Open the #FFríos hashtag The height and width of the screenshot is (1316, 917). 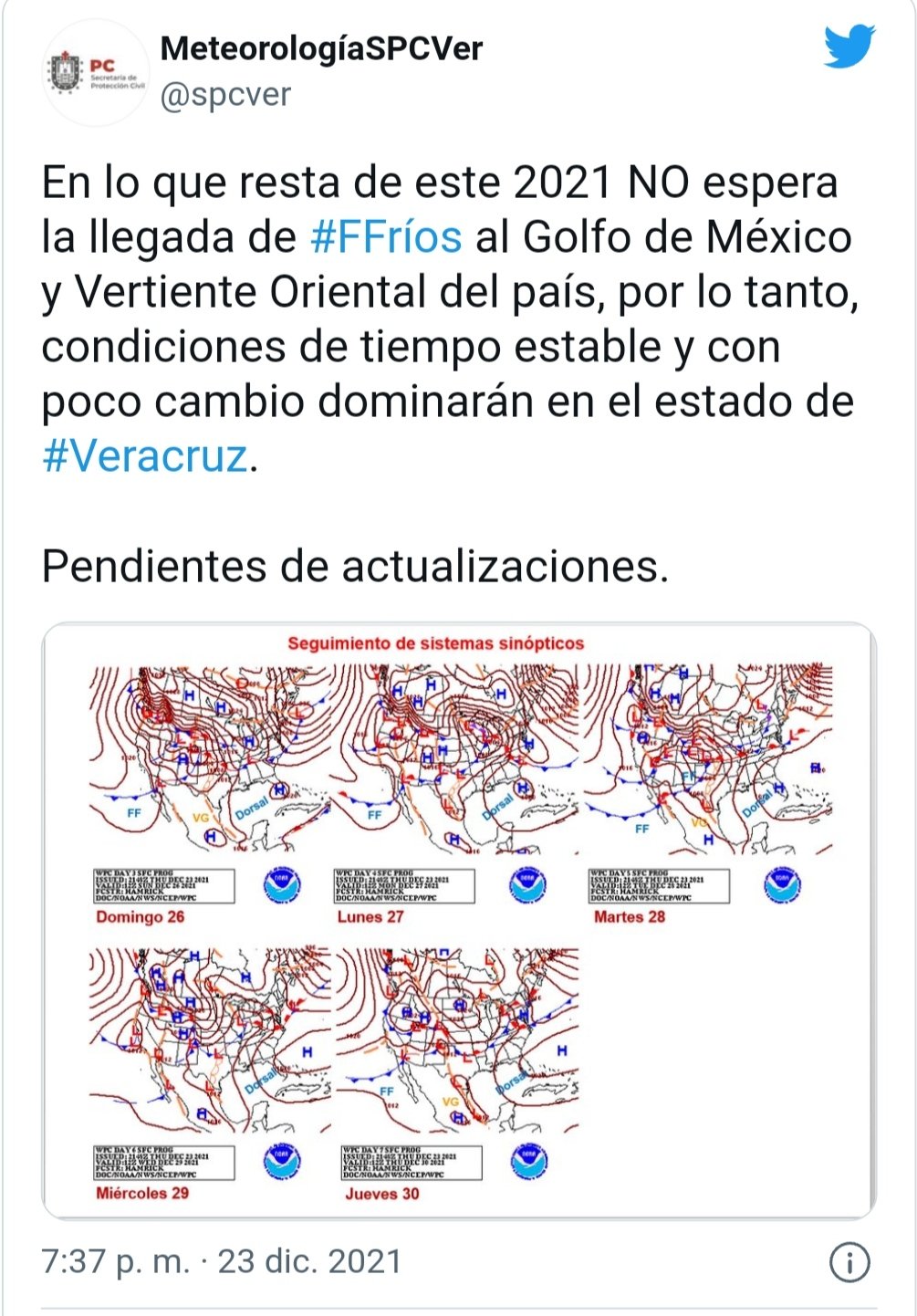386,237
